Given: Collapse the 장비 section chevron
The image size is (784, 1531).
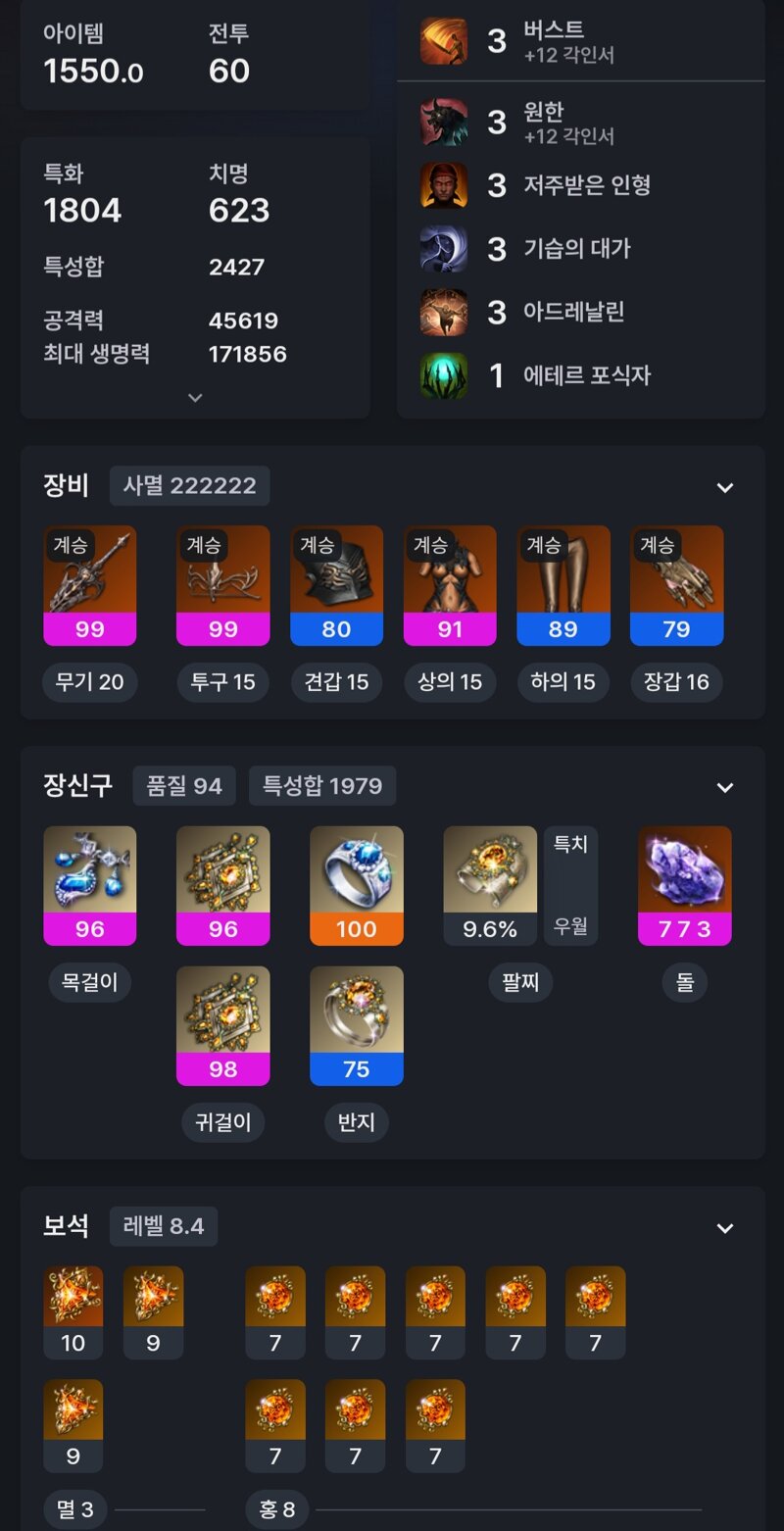Looking at the screenshot, I should pos(724,487).
